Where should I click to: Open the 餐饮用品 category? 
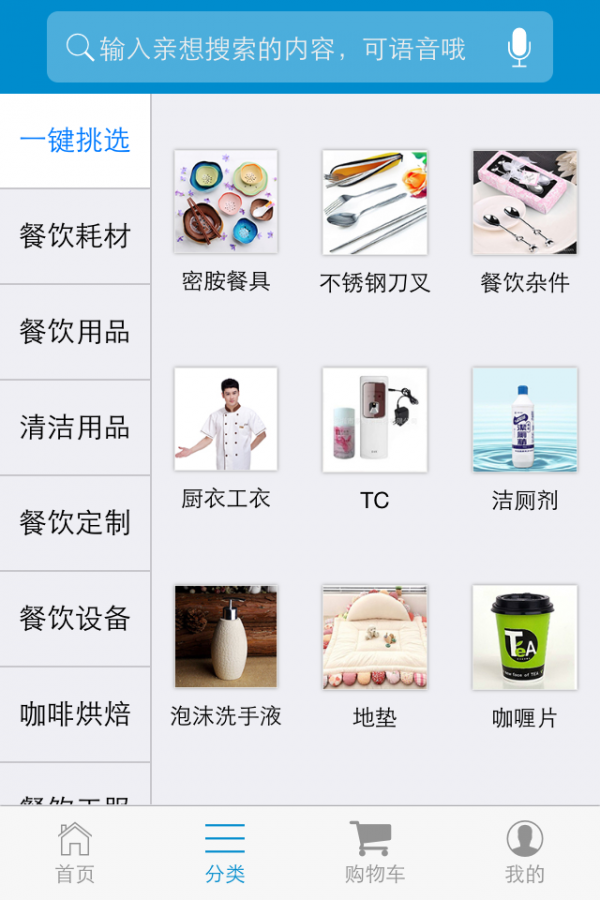click(75, 332)
